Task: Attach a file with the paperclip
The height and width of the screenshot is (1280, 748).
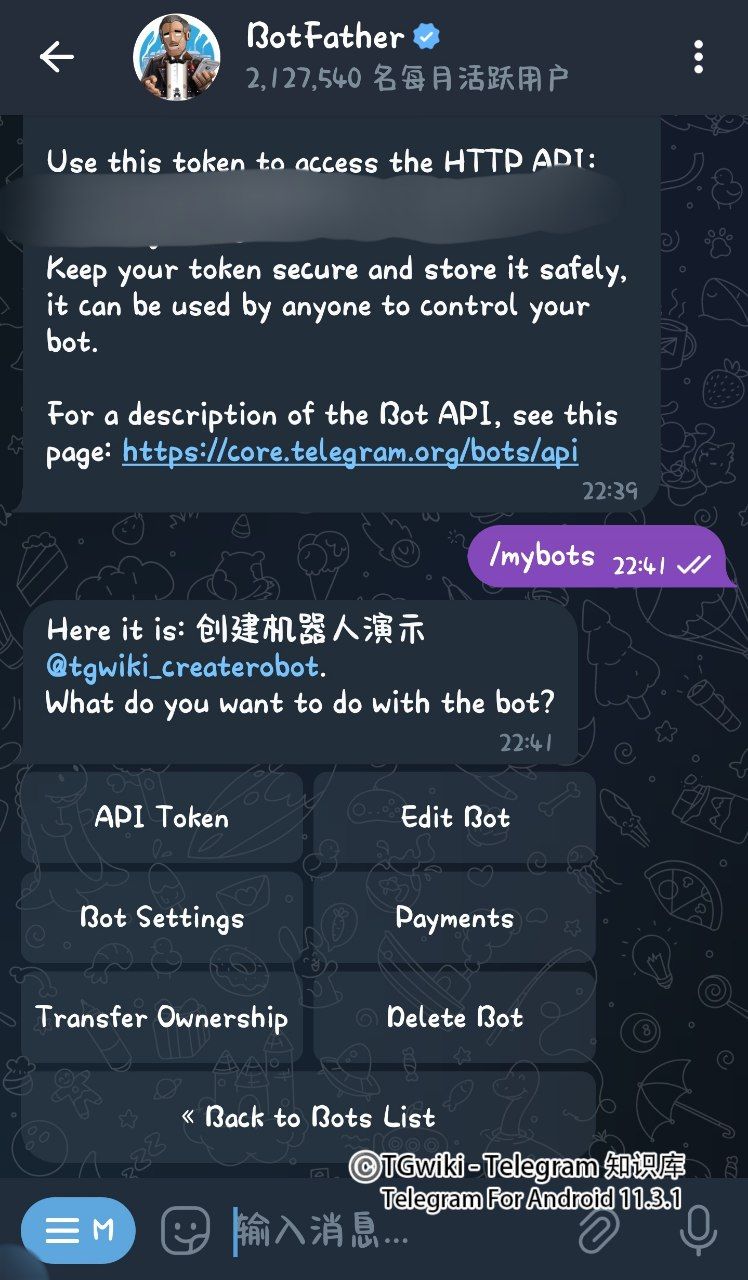Action: click(600, 1230)
